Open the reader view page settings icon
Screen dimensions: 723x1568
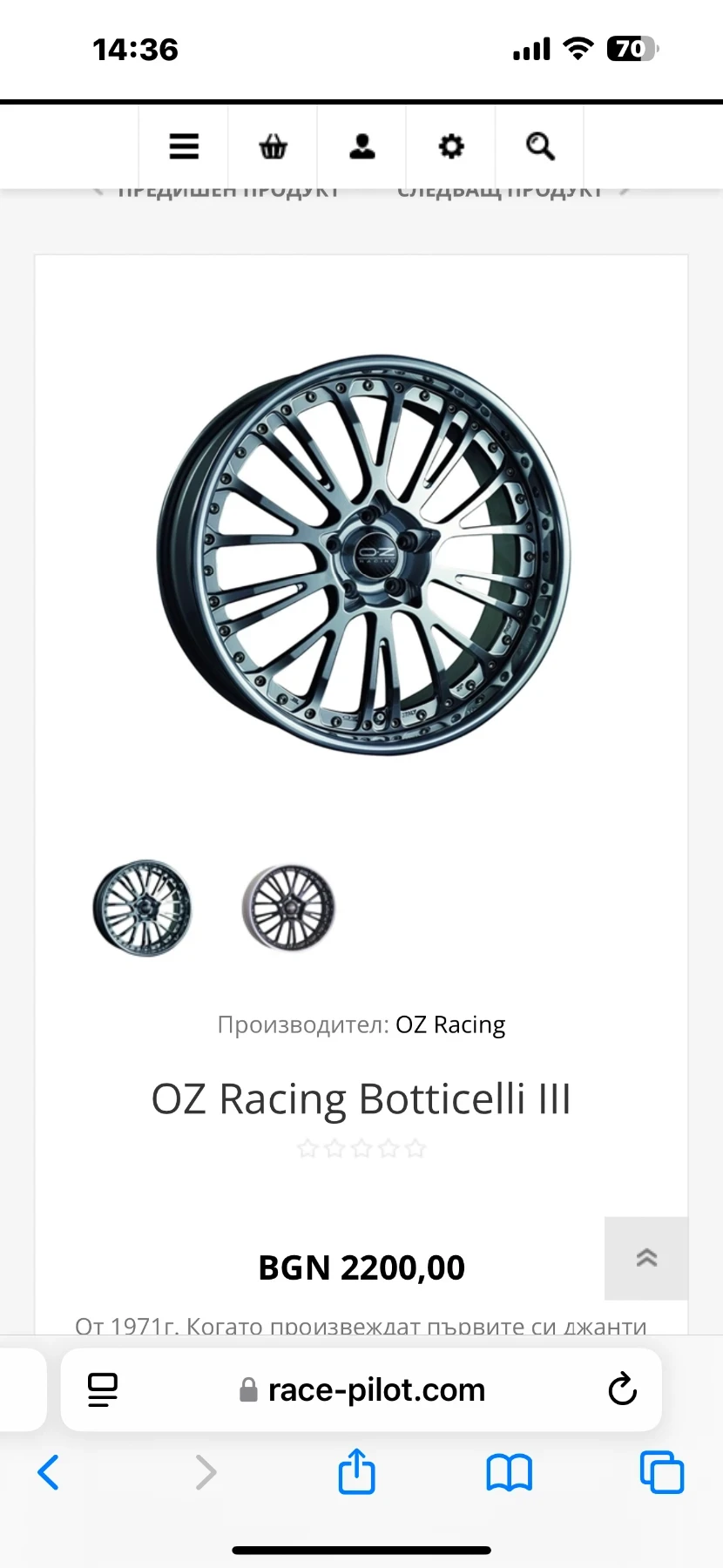[101, 1389]
